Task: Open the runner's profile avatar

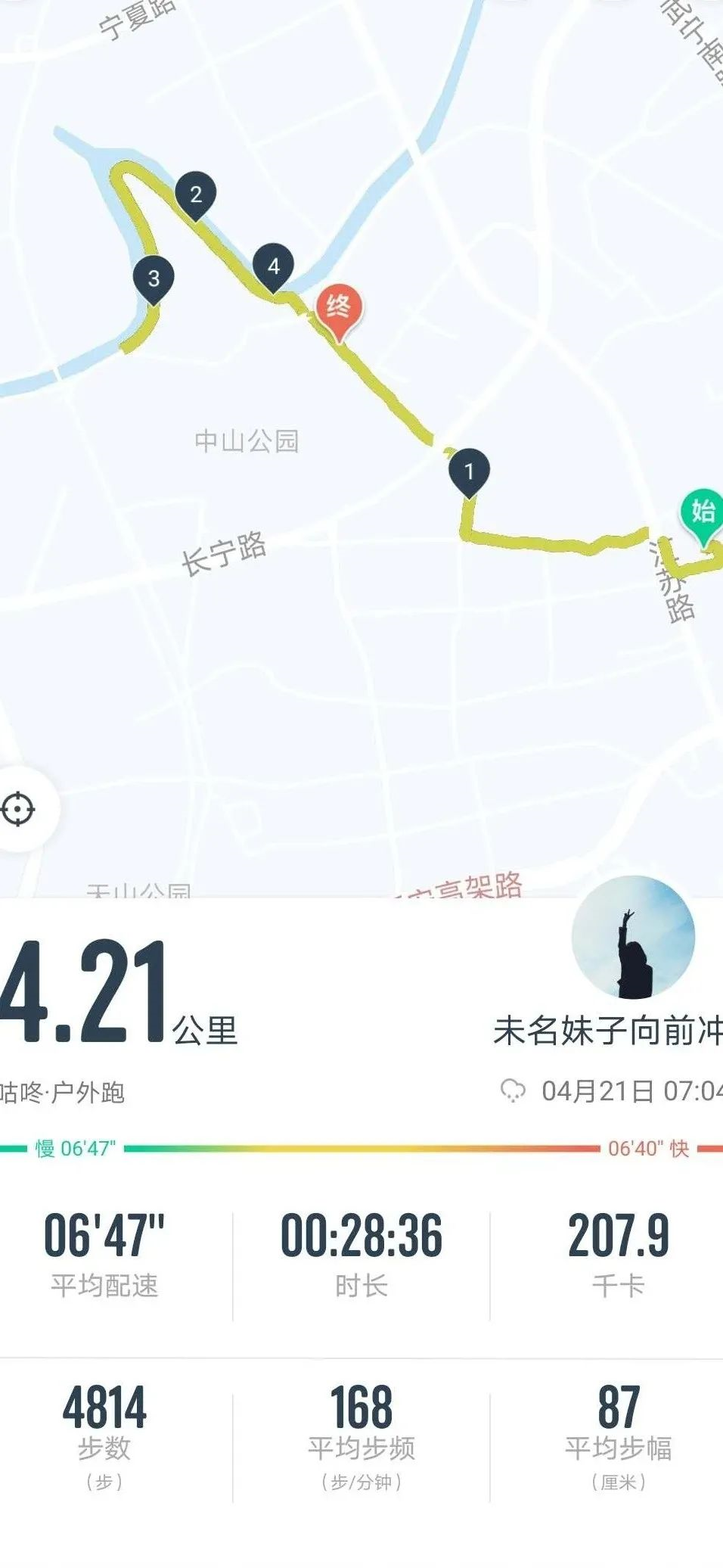Action: tap(633, 938)
